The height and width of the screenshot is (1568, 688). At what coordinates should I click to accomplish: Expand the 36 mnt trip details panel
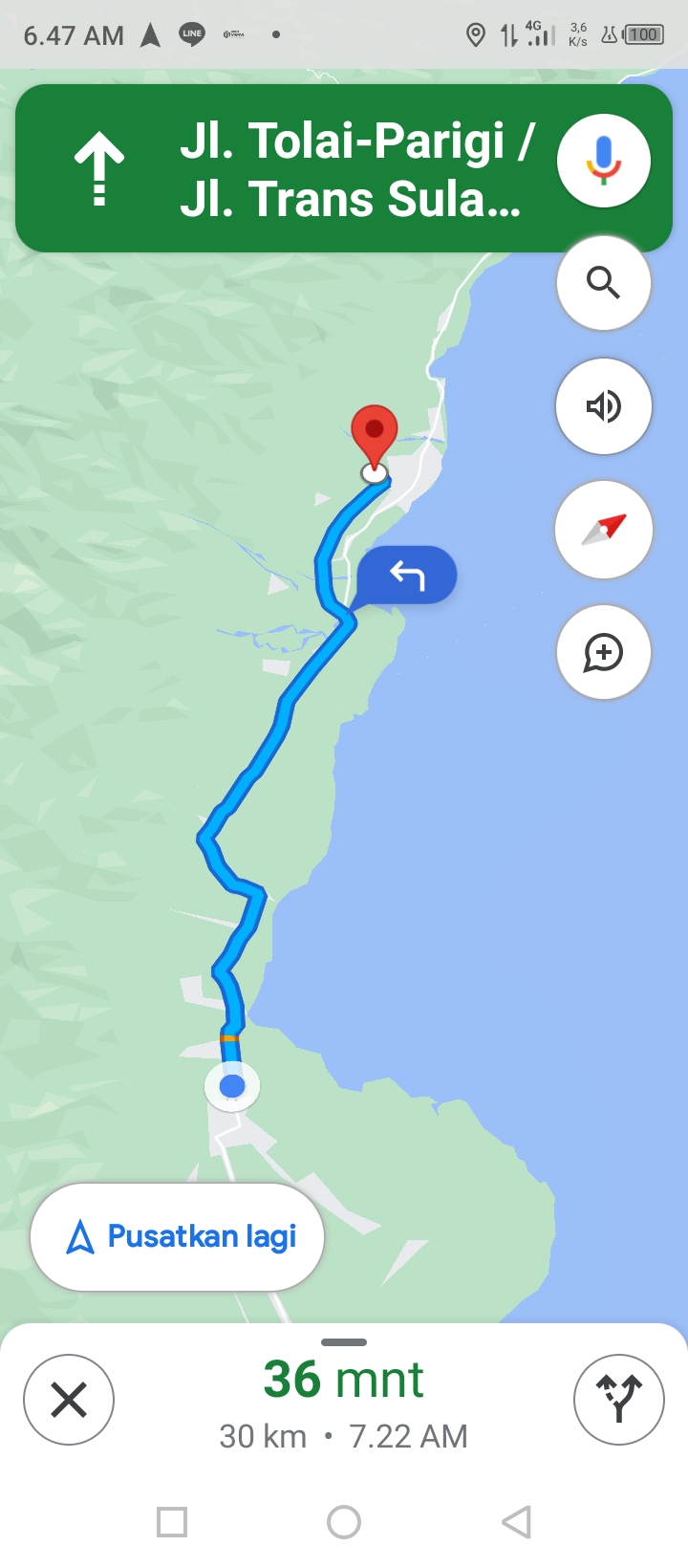[x=344, y=1400]
